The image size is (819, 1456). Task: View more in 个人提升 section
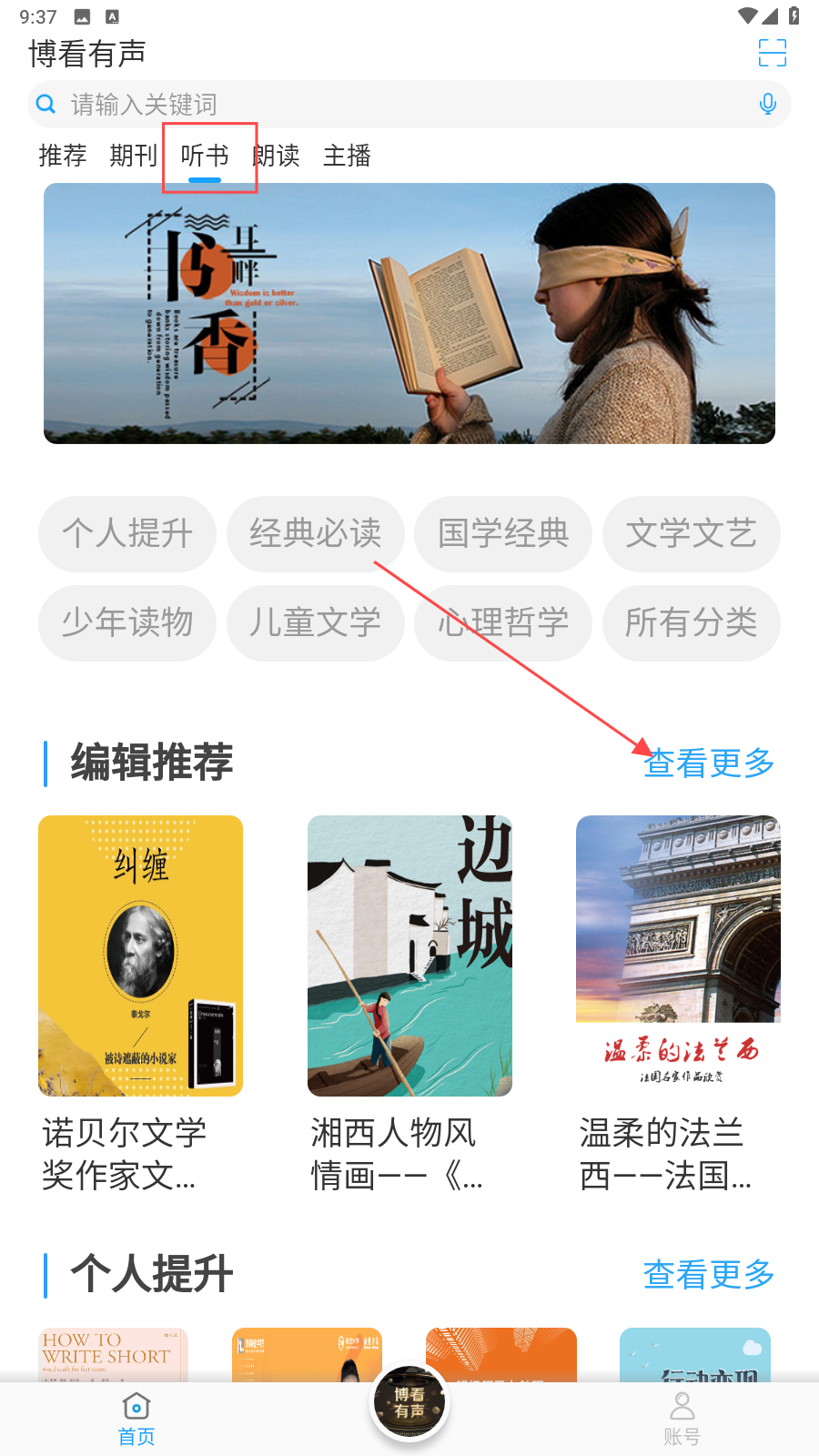pyautogui.click(x=708, y=1274)
